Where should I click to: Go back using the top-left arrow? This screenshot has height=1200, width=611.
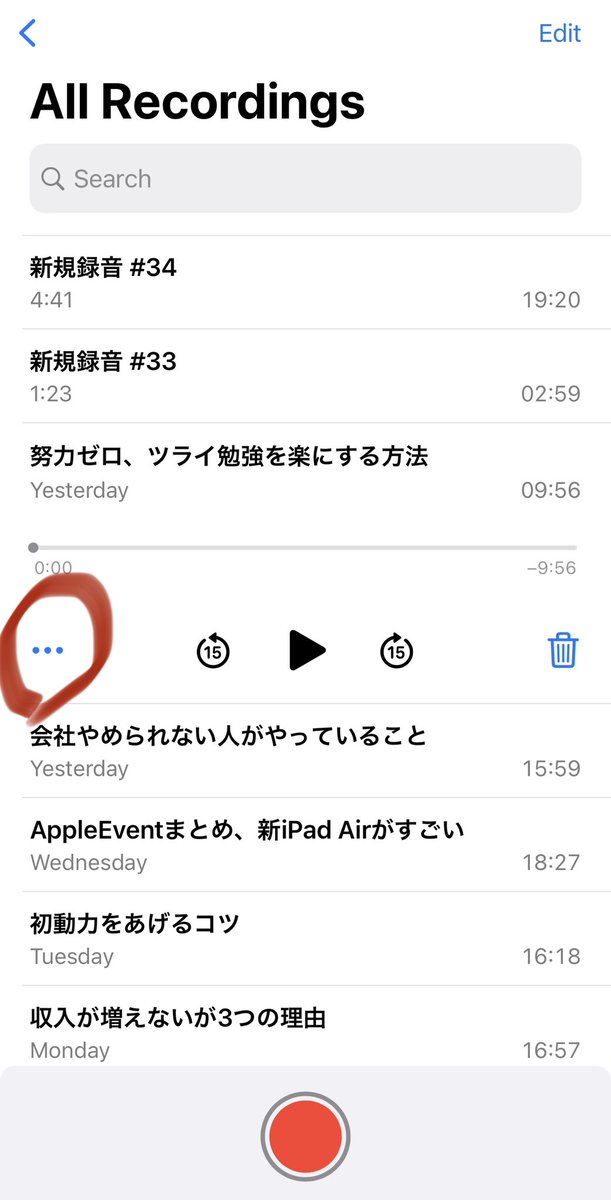(27, 33)
